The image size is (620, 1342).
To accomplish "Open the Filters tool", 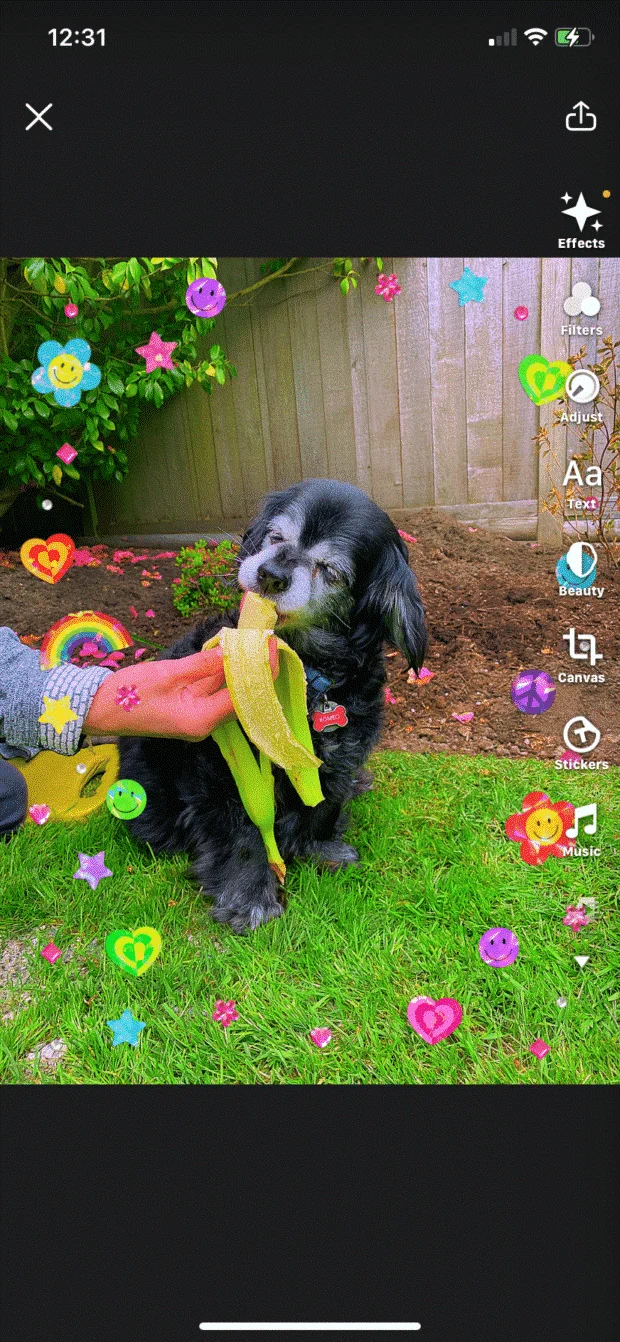I will (x=581, y=307).
